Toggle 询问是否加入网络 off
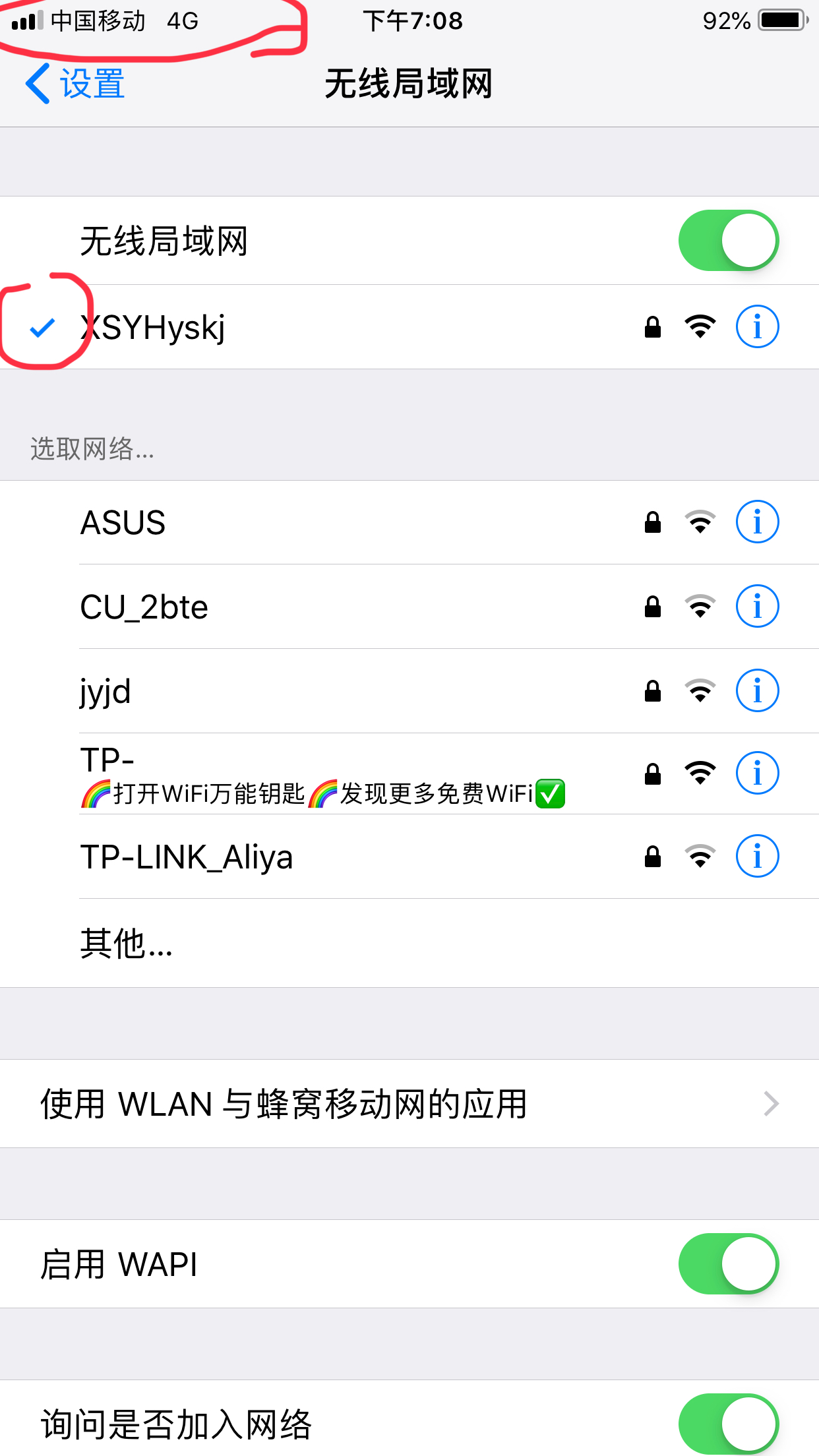The height and width of the screenshot is (1456, 819). pos(728,1424)
